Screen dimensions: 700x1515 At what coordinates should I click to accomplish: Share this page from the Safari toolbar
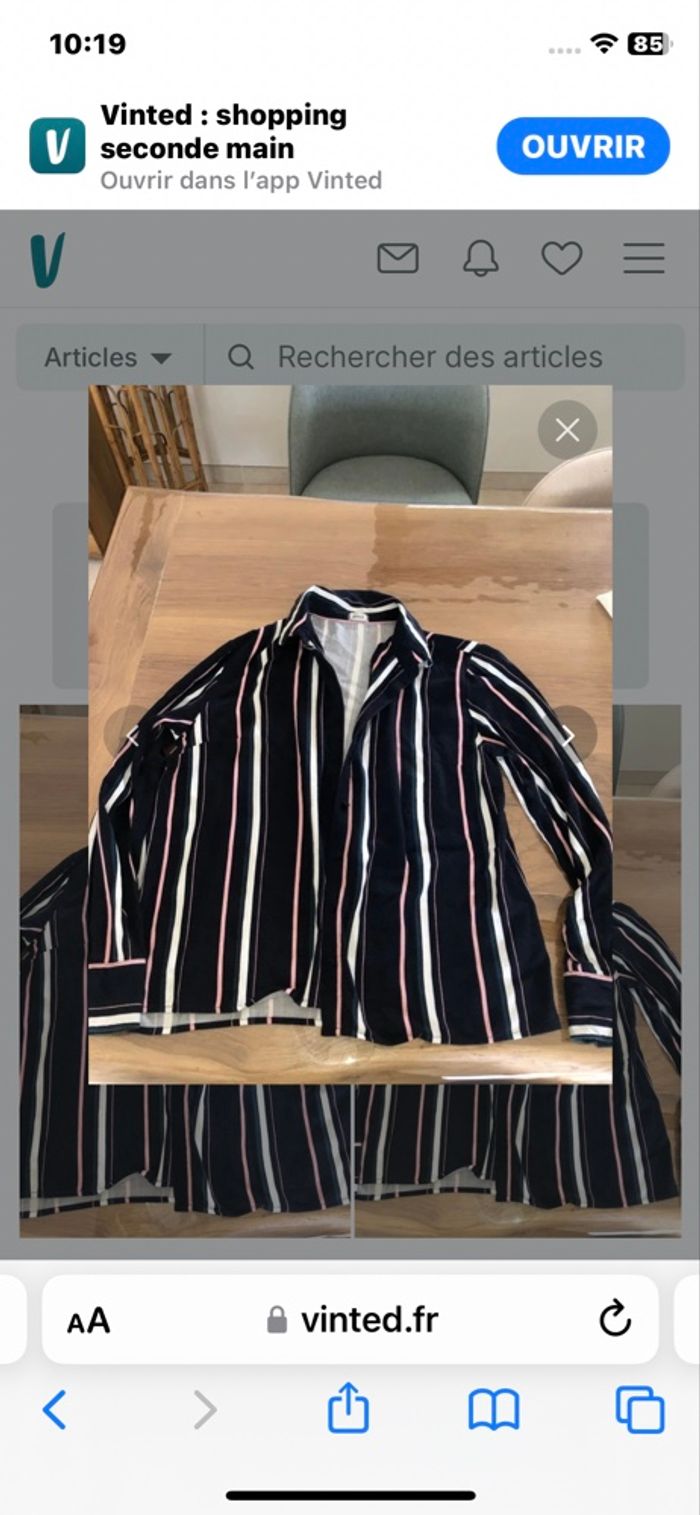pyautogui.click(x=348, y=1409)
